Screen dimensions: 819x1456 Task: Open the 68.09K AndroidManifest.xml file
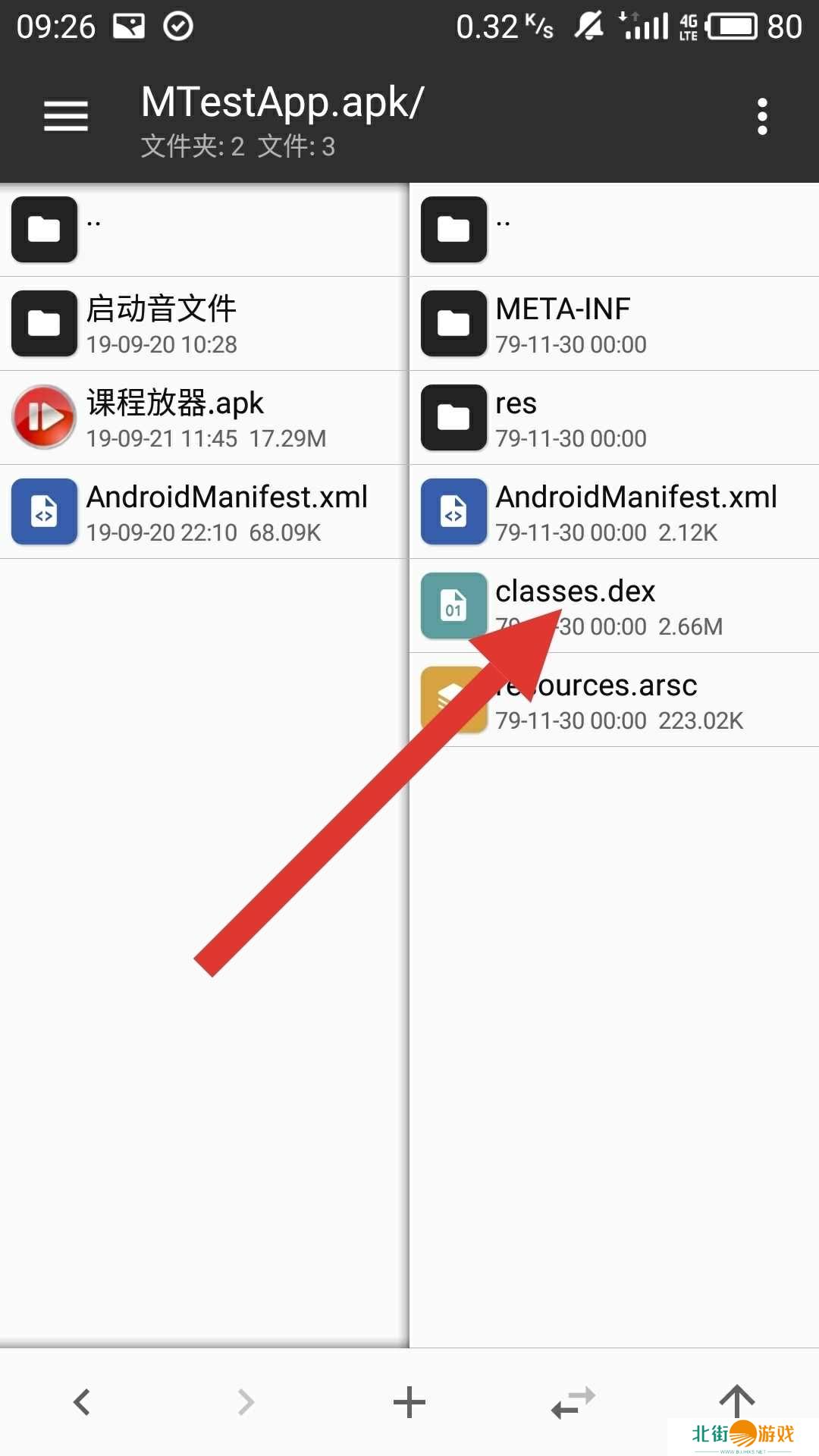[204, 512]
